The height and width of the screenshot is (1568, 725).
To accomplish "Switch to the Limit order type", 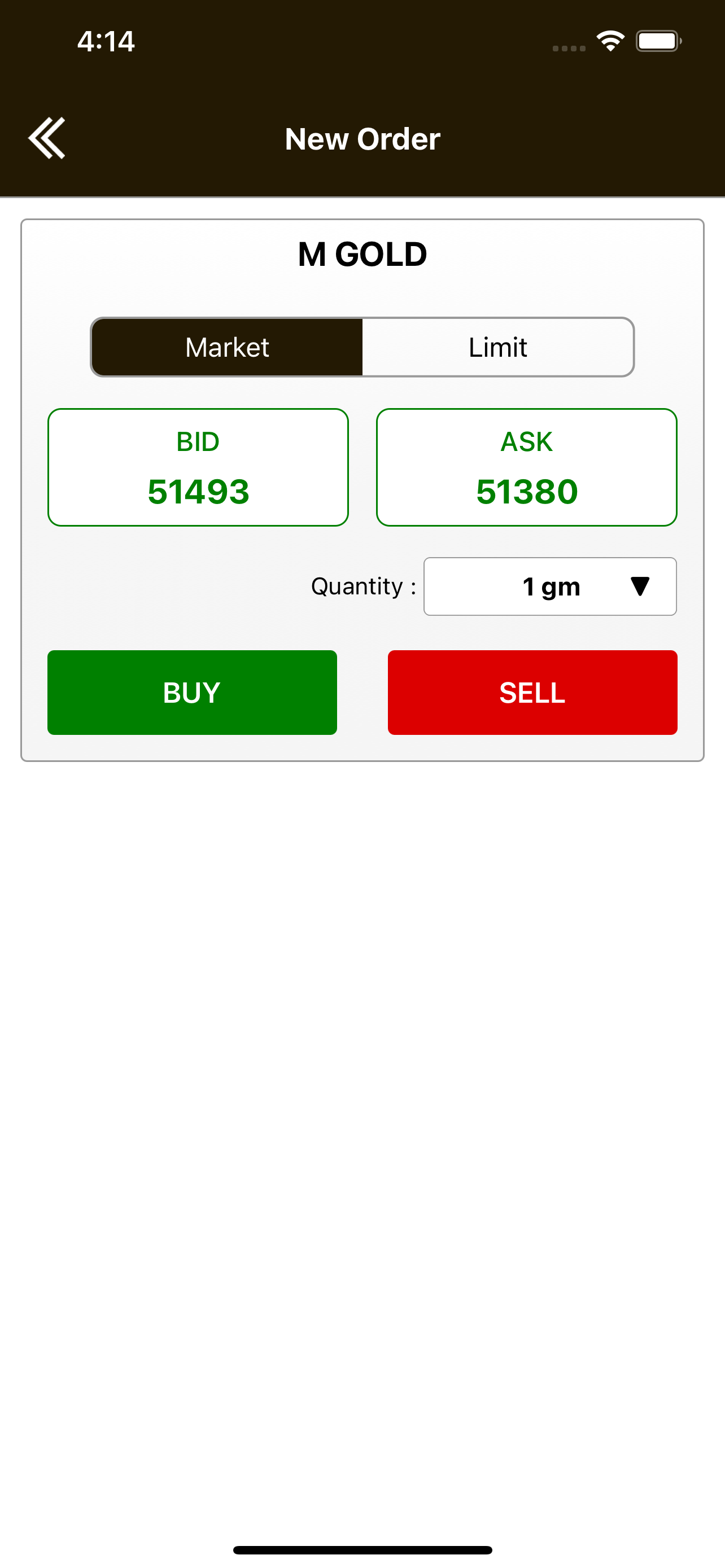I will [x=498, y=347].
